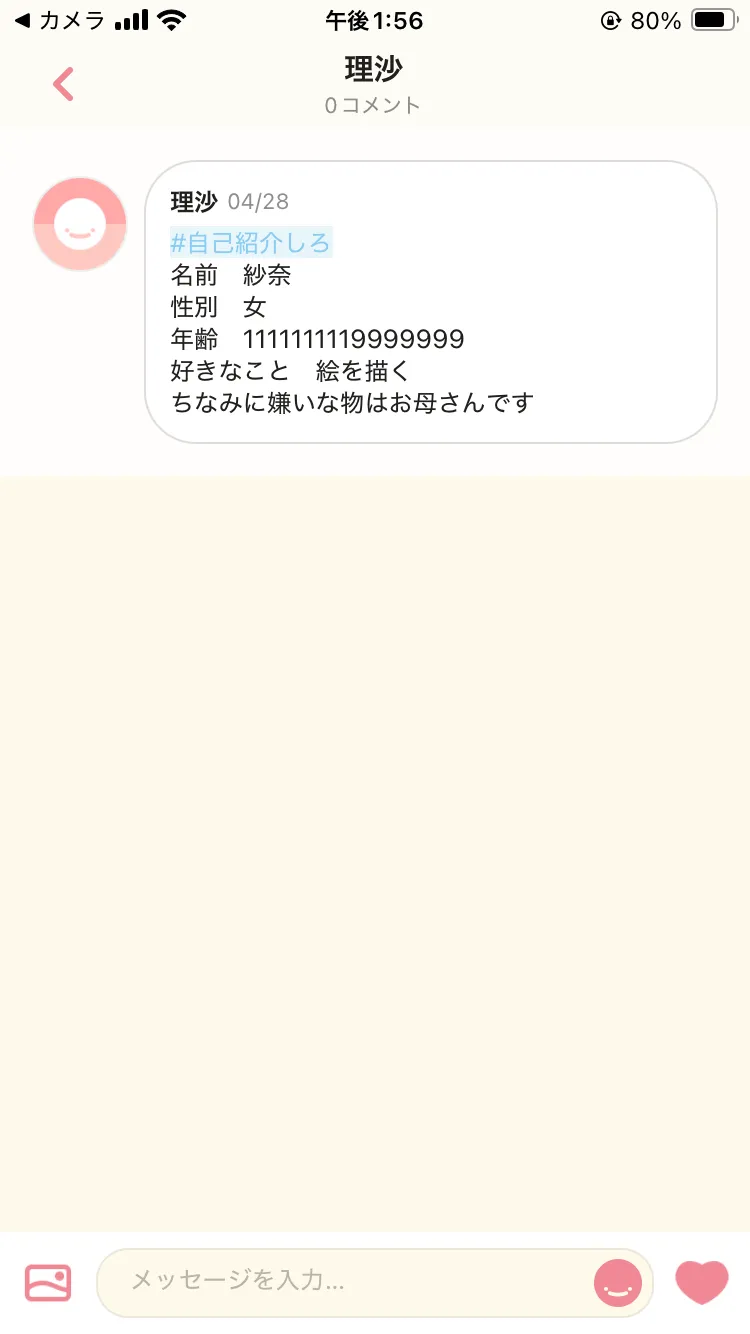
Task: Go back using the pink arrow
Action: (x=63, y=85)
